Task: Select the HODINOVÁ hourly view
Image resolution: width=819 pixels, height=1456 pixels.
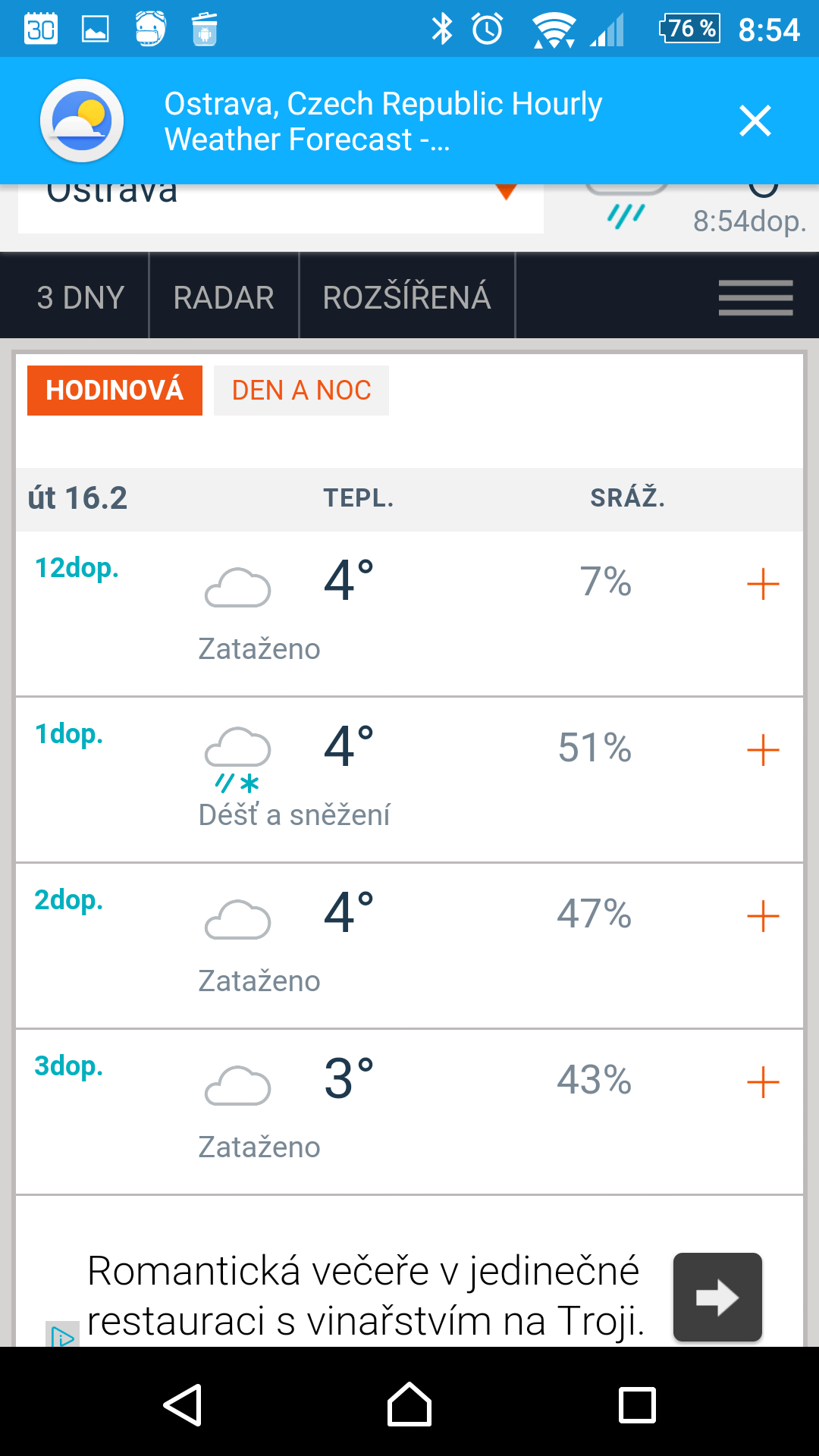Action: coord(115,391)
